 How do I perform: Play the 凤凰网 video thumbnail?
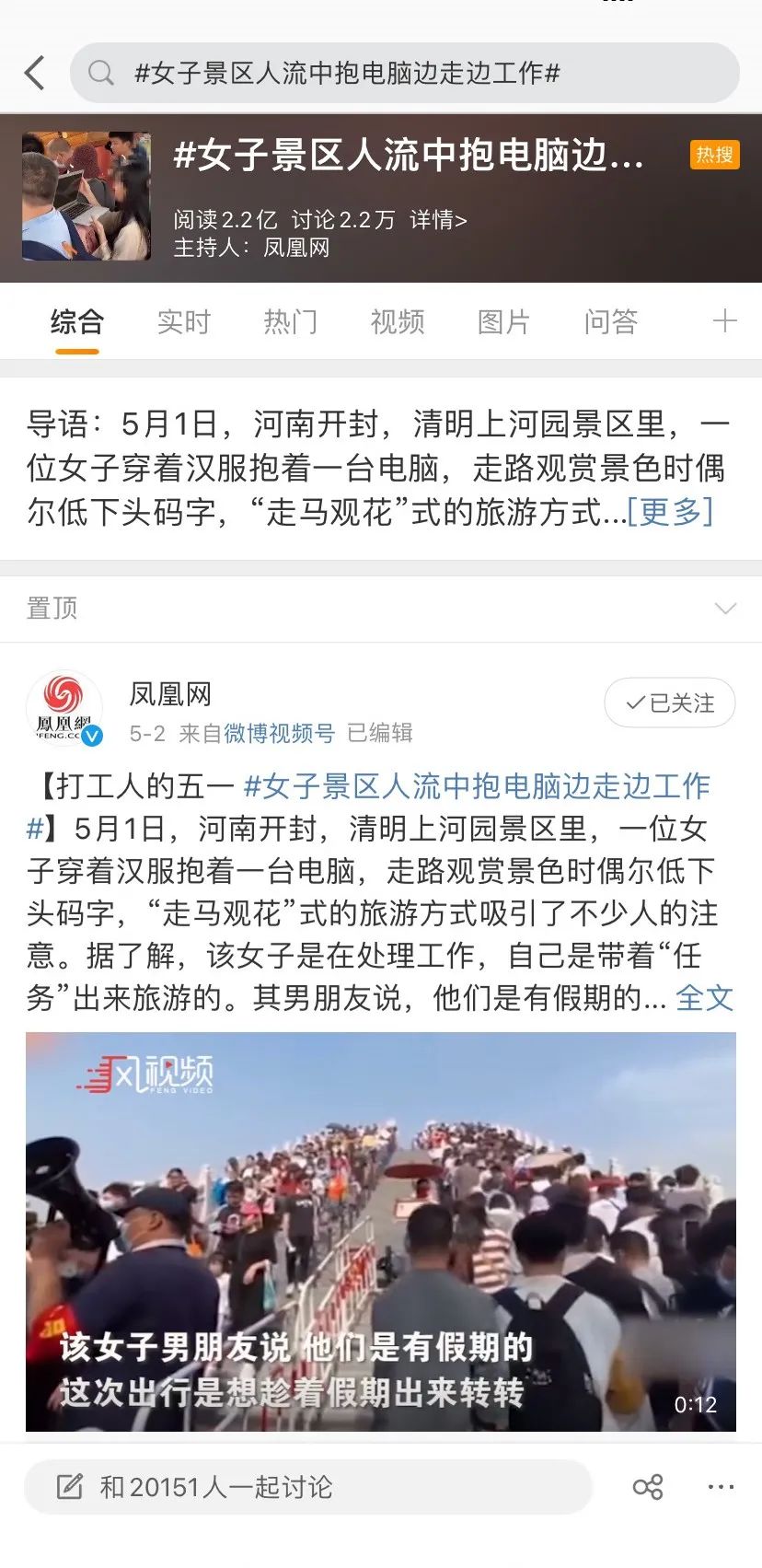click(381, 1232)
